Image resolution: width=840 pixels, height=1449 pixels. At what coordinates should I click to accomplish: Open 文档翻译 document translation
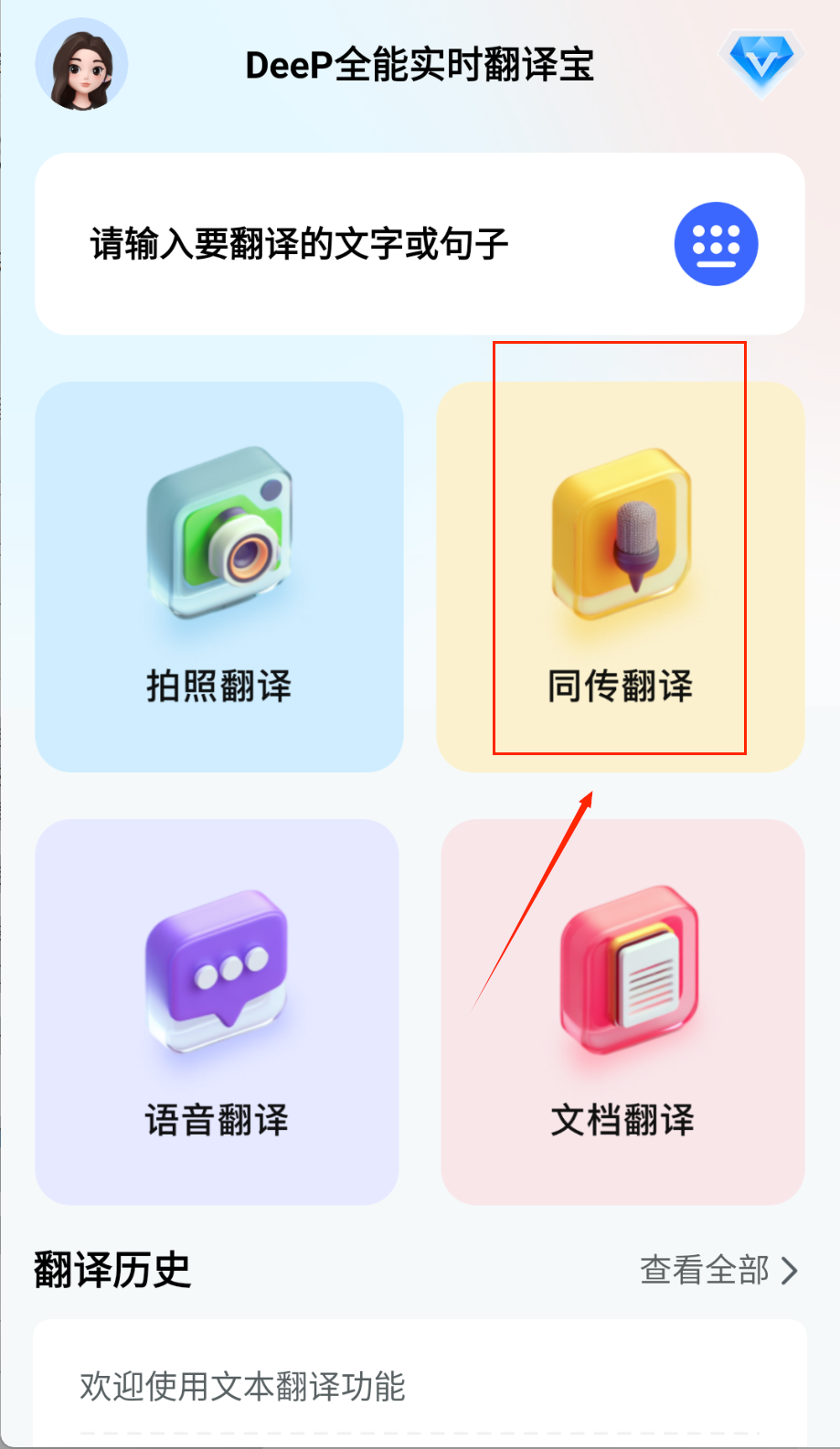coord(622,1012)
